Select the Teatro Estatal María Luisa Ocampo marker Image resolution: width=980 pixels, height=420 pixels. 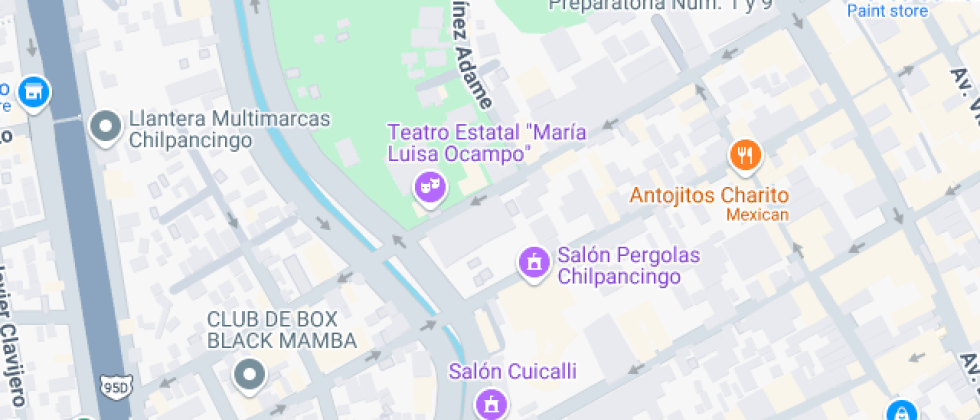430,186
